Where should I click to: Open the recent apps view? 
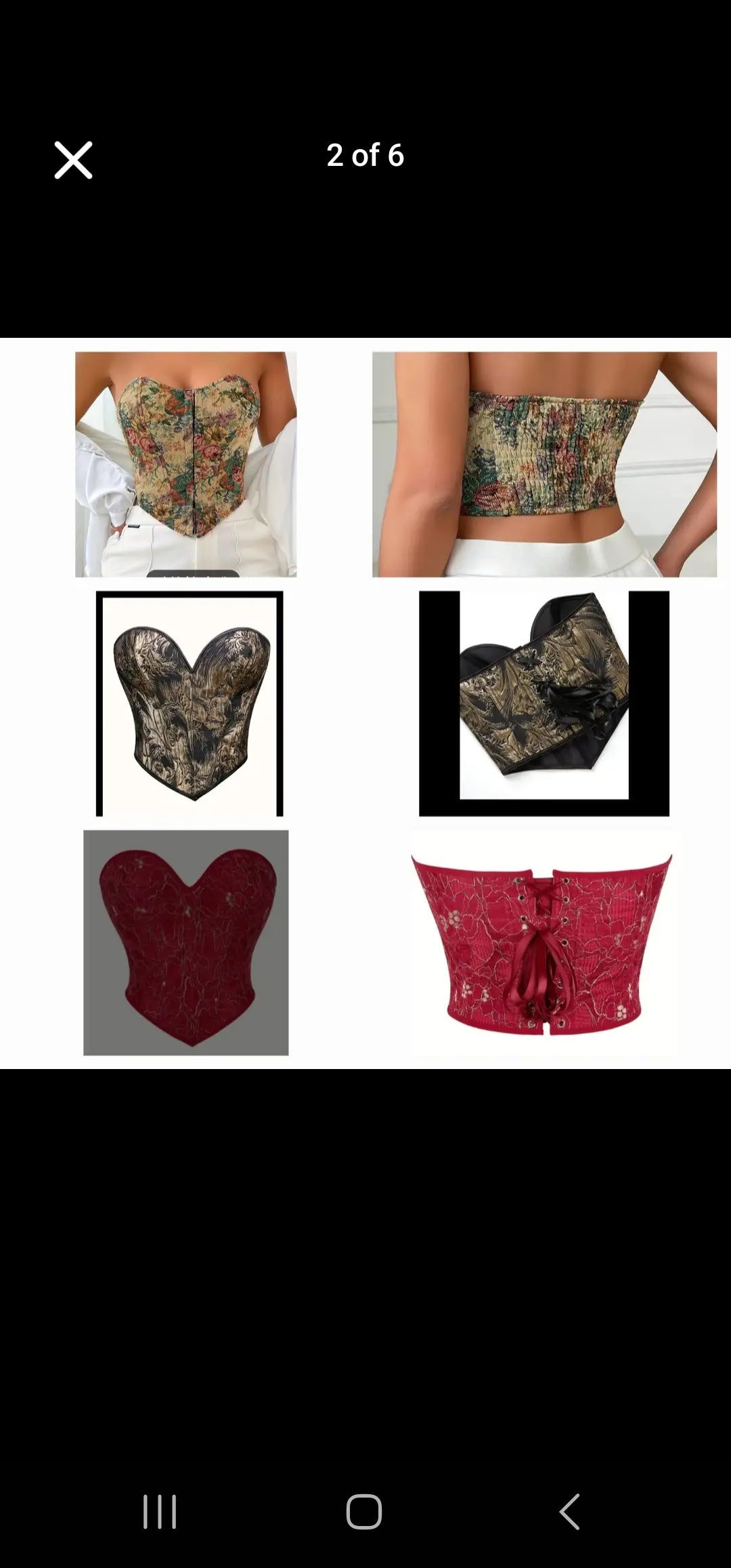point(160,1511)
